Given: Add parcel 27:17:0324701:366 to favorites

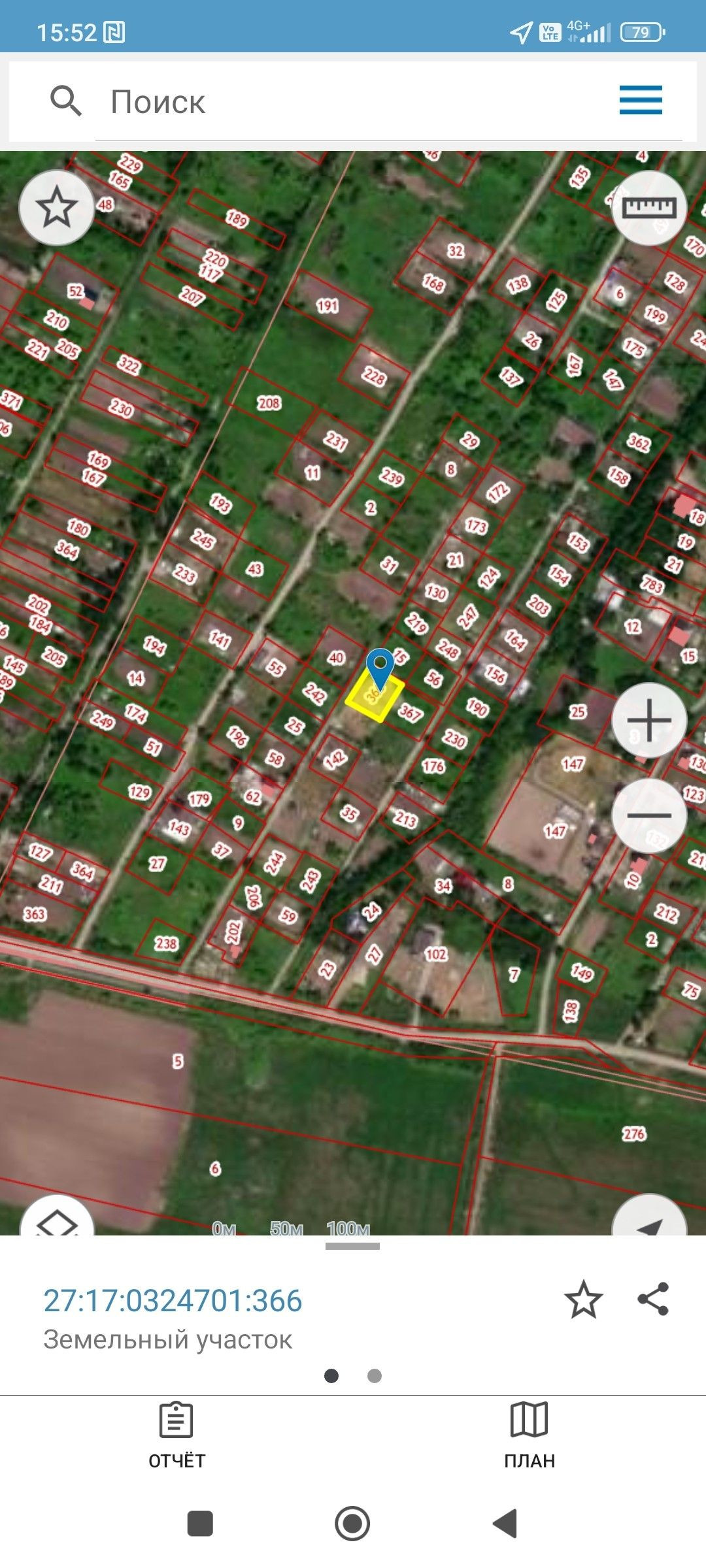Looking at the screenshot, I should click(583, 1299).
